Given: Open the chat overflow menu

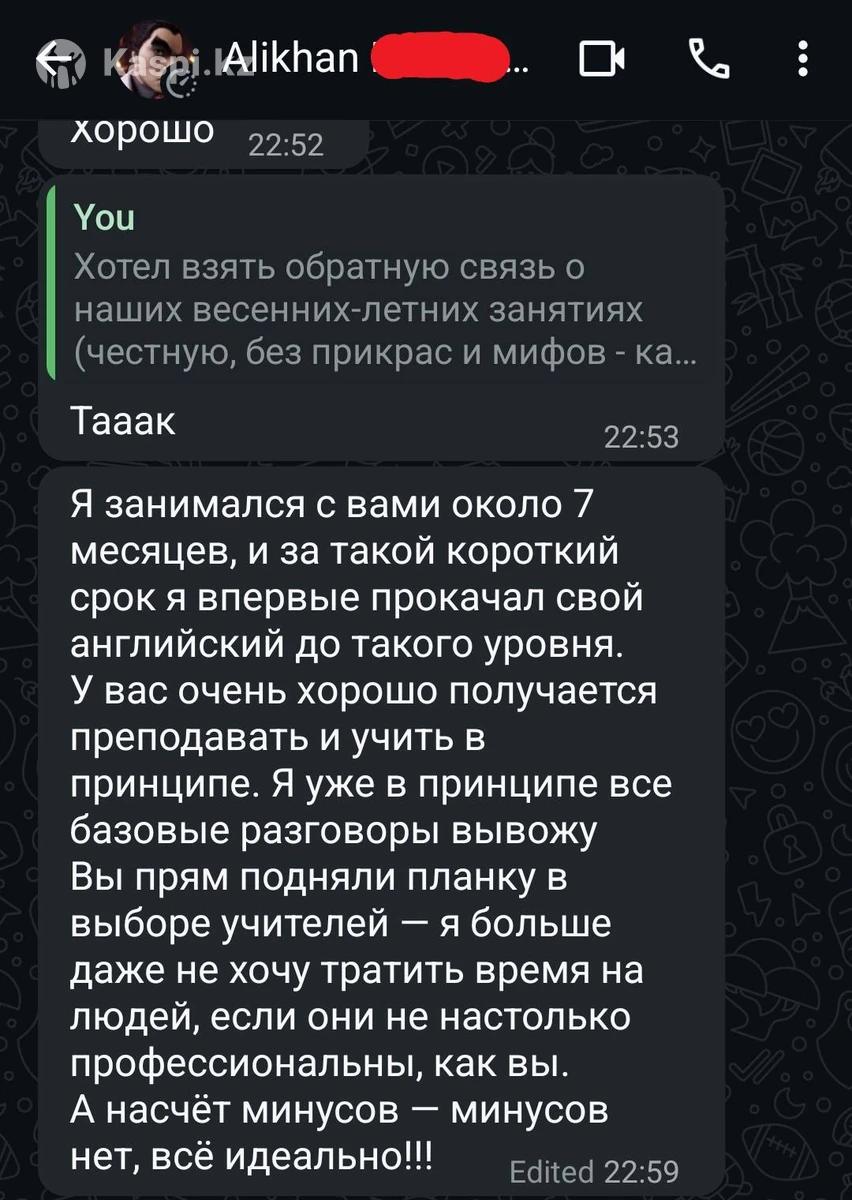Looking at the screenshot, I should pos(802,61).
